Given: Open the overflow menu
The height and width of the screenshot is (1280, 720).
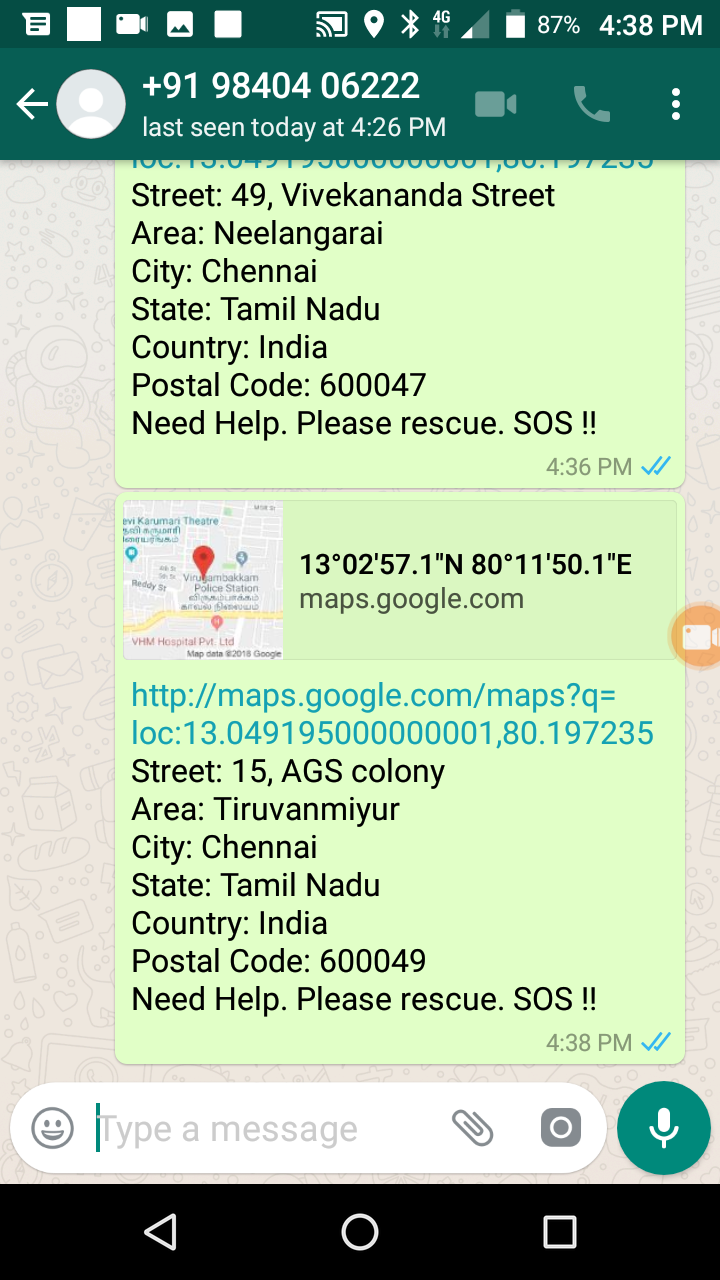Looking at the screenshot, I should (677, 104).
